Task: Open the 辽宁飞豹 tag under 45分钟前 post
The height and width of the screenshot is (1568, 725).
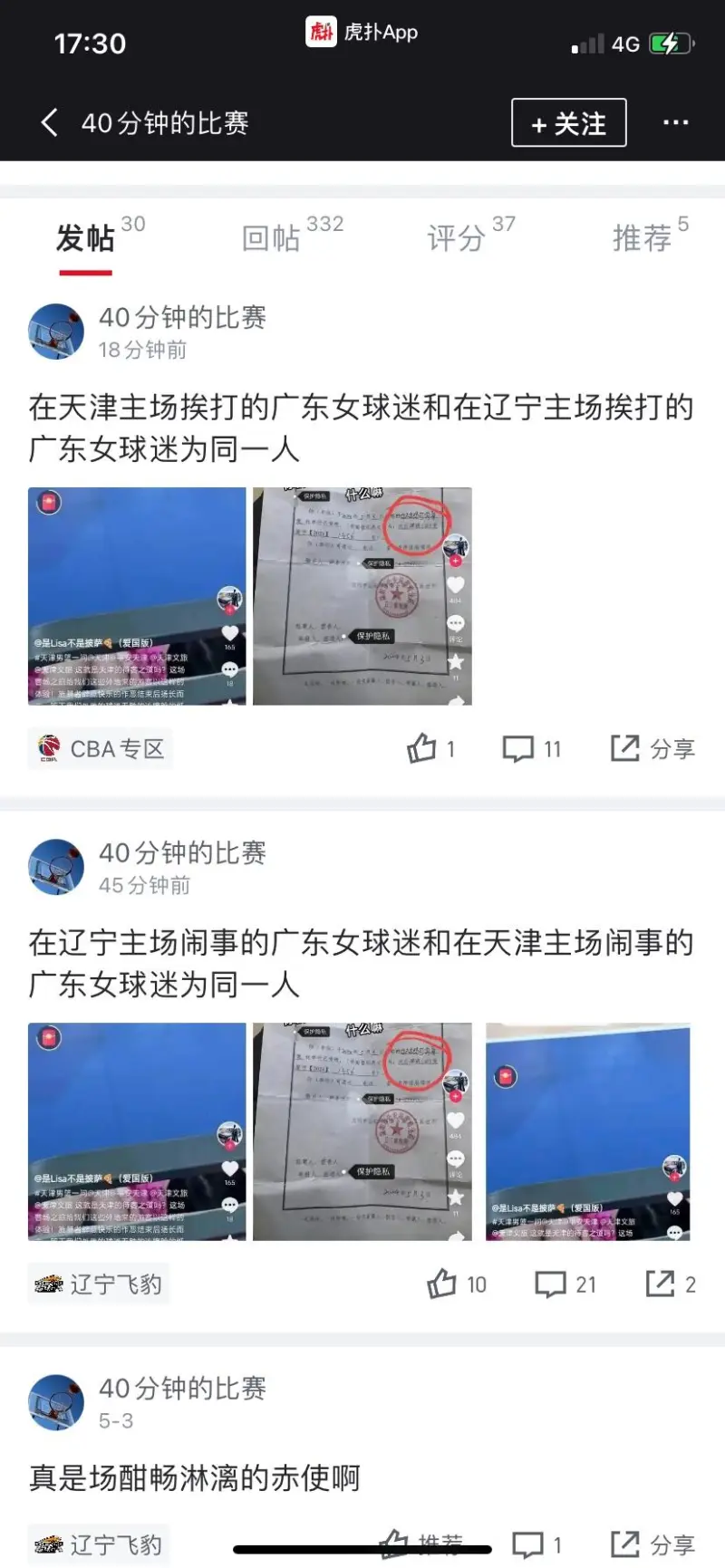Action: click(99, 1284)
